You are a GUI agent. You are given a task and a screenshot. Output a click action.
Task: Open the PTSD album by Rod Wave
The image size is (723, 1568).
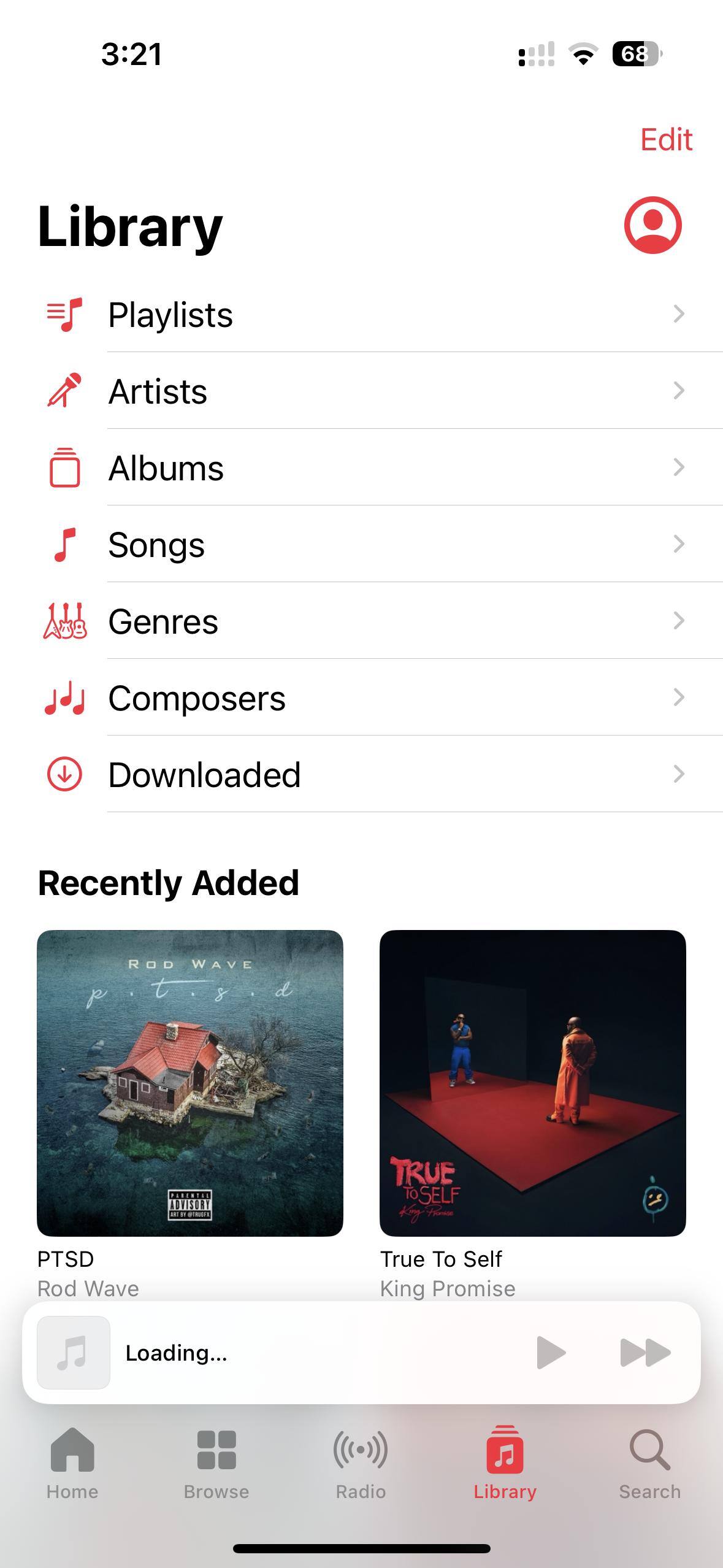[x=190, y=1083]
